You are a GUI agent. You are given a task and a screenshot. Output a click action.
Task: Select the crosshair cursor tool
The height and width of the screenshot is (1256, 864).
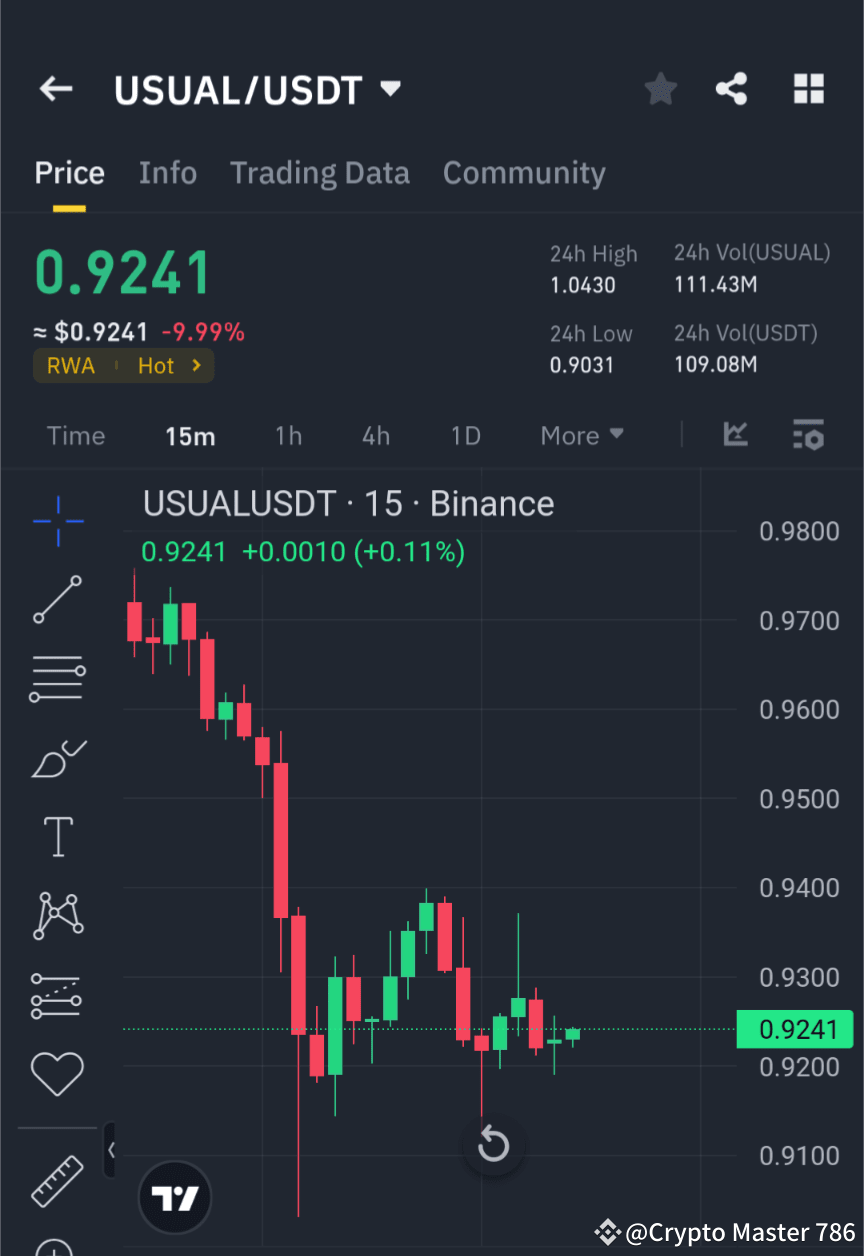[x=57, y=521]
